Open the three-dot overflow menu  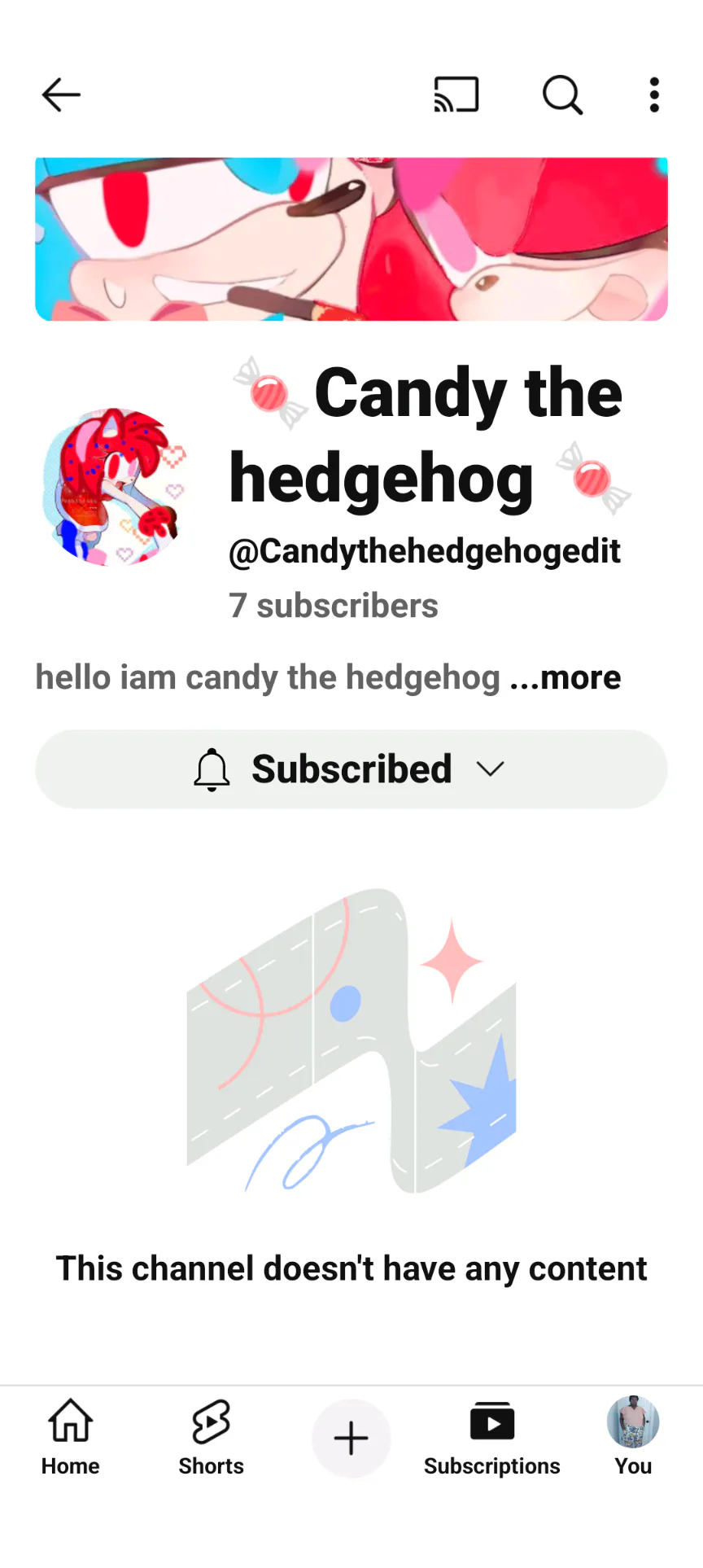tap(654, 95)
